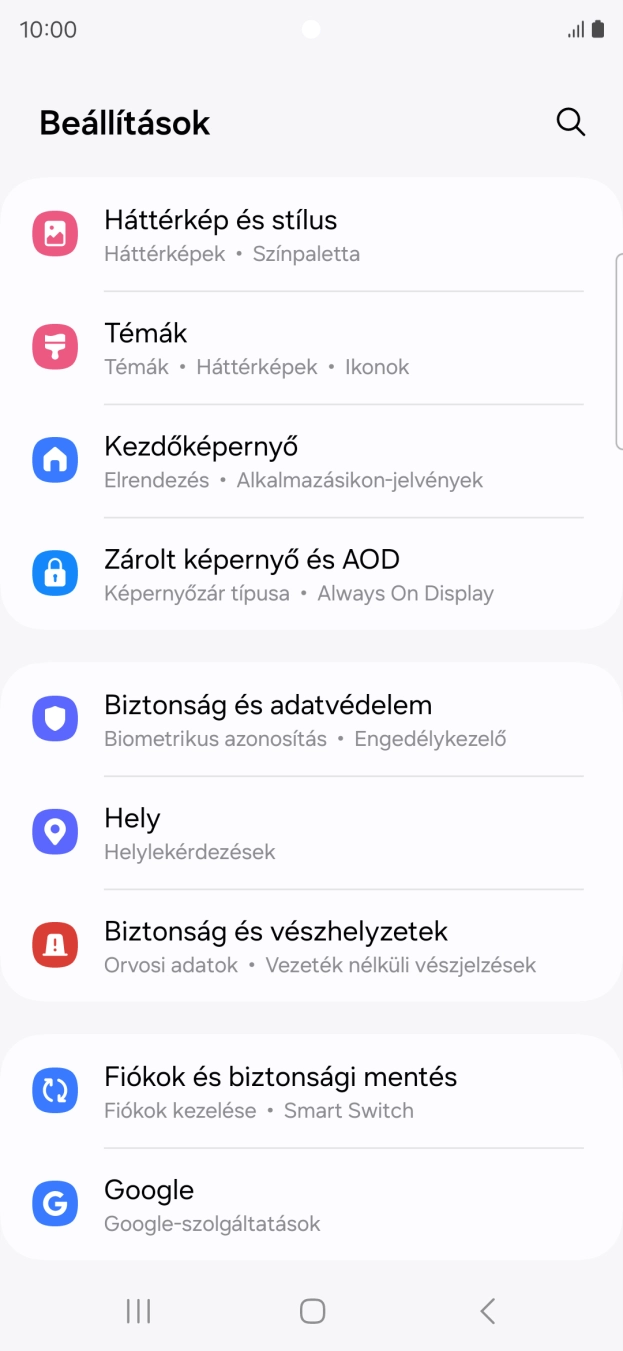Open Biztonság és vészhelyzetek
The height and width of the screenshot is (1351, 623).
310,946
